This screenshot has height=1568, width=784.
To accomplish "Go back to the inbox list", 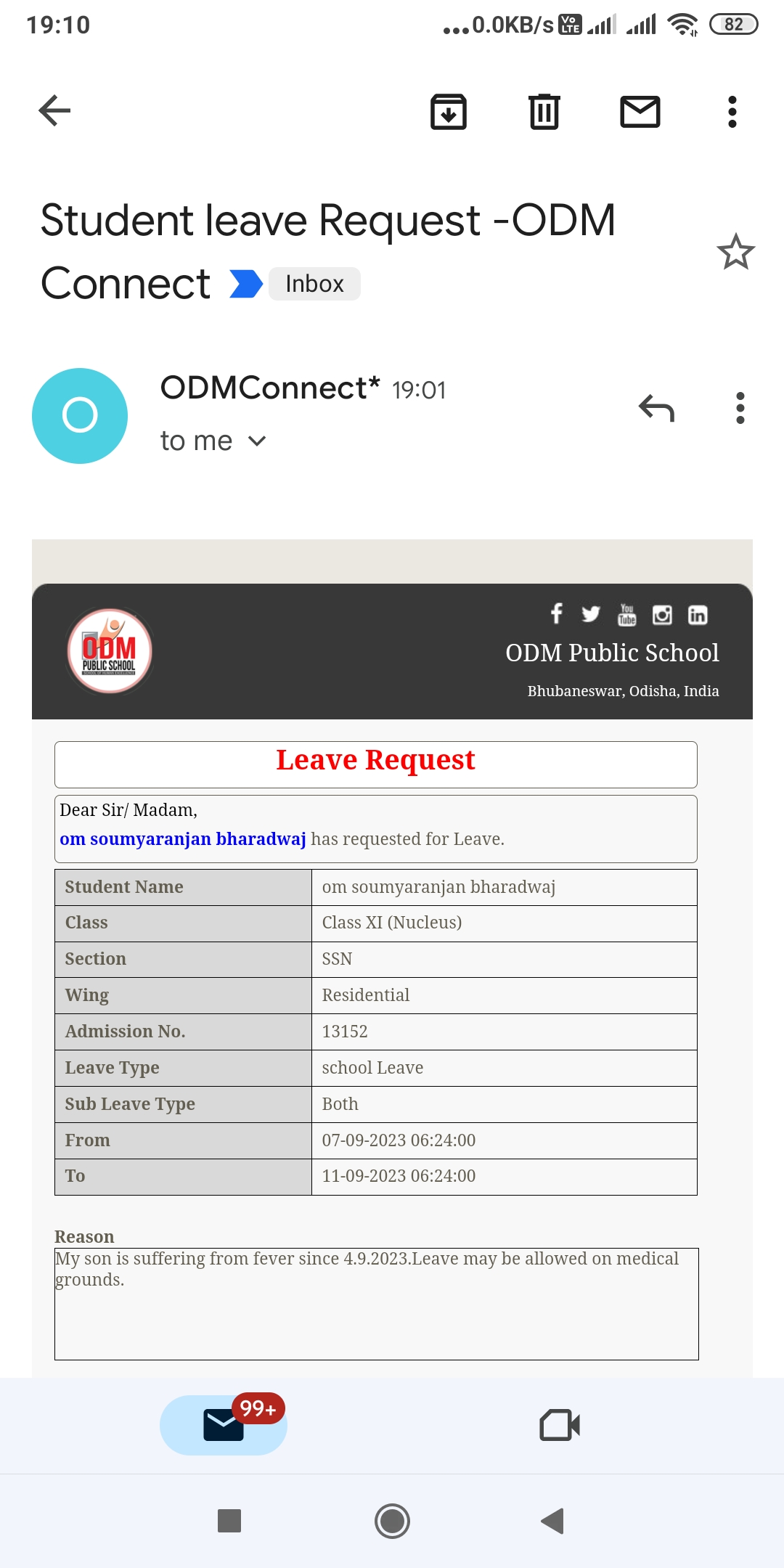I will coord(54,111).
